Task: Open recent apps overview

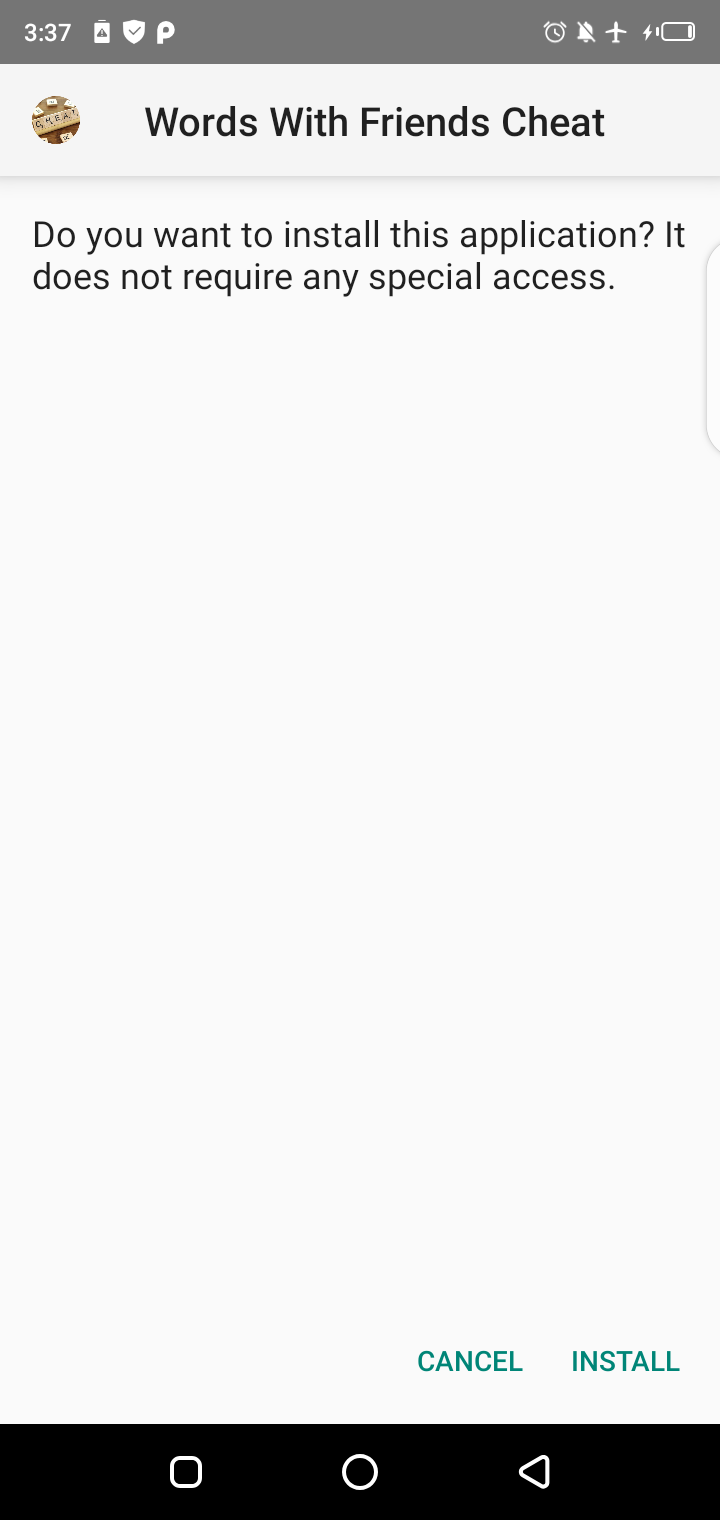Action: (x=186, y=1471)
